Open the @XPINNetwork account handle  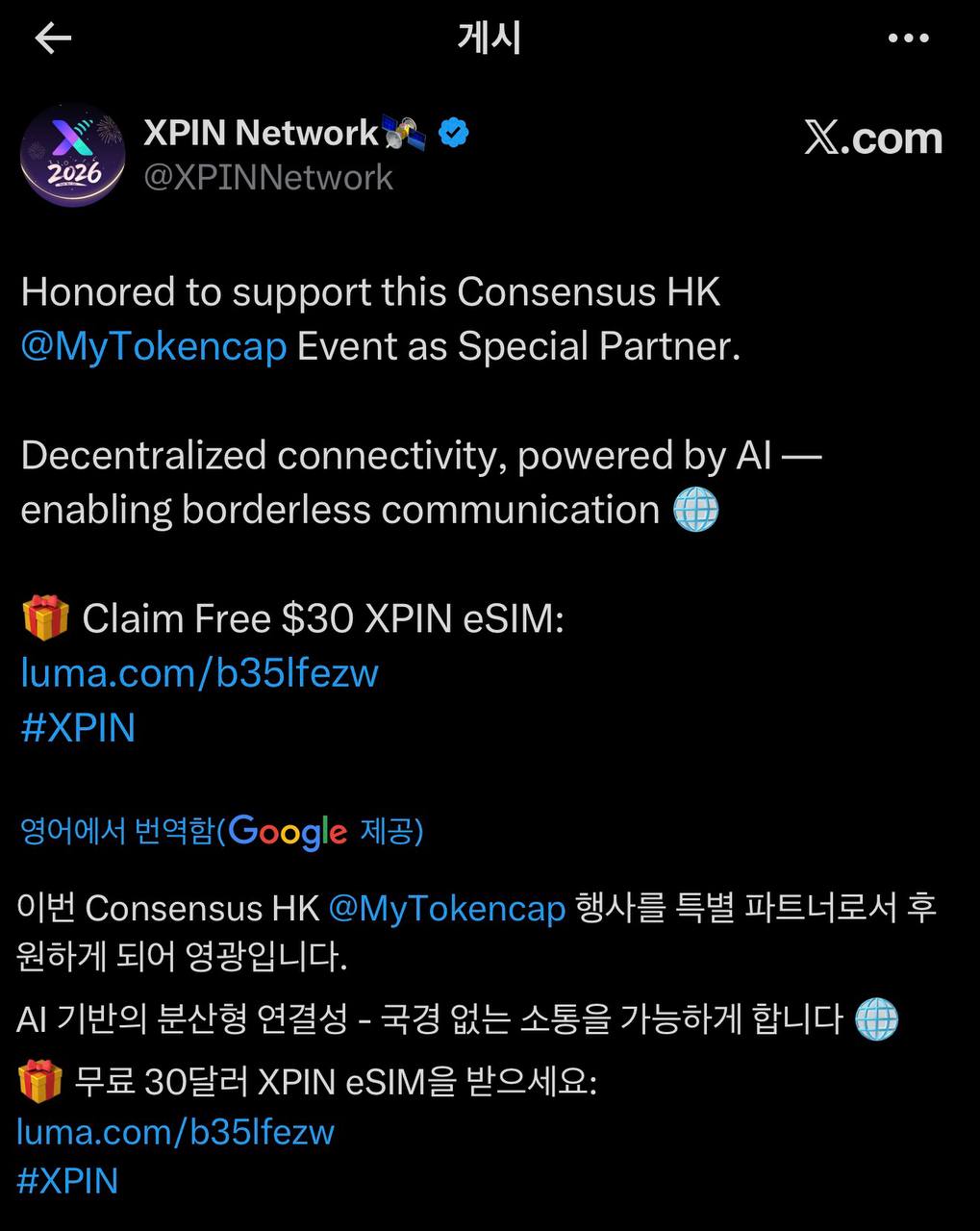point(268,178)
